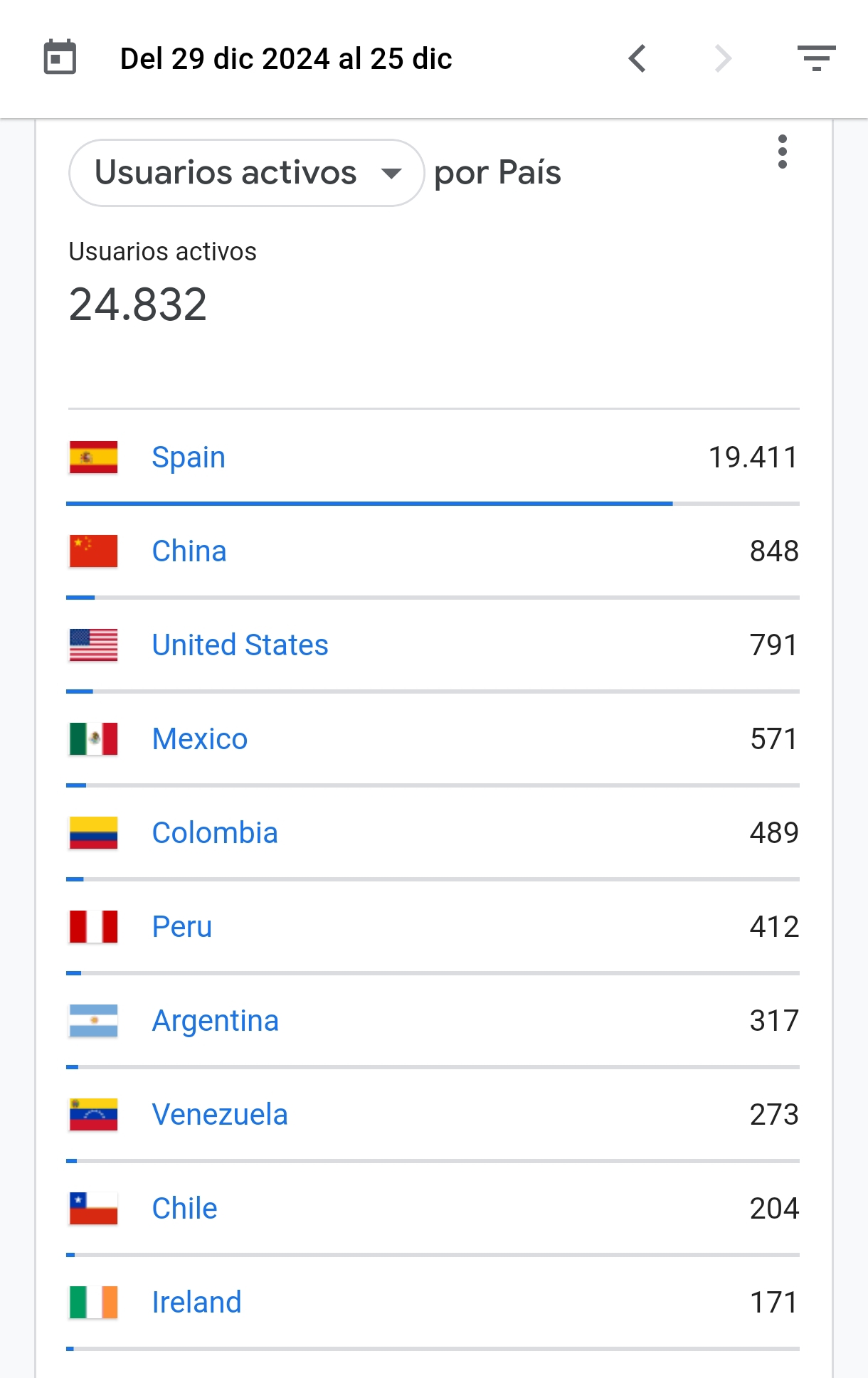Screen dimensions: 868x1378
Task: Open the filter options icon
Action: coord(816,58)
